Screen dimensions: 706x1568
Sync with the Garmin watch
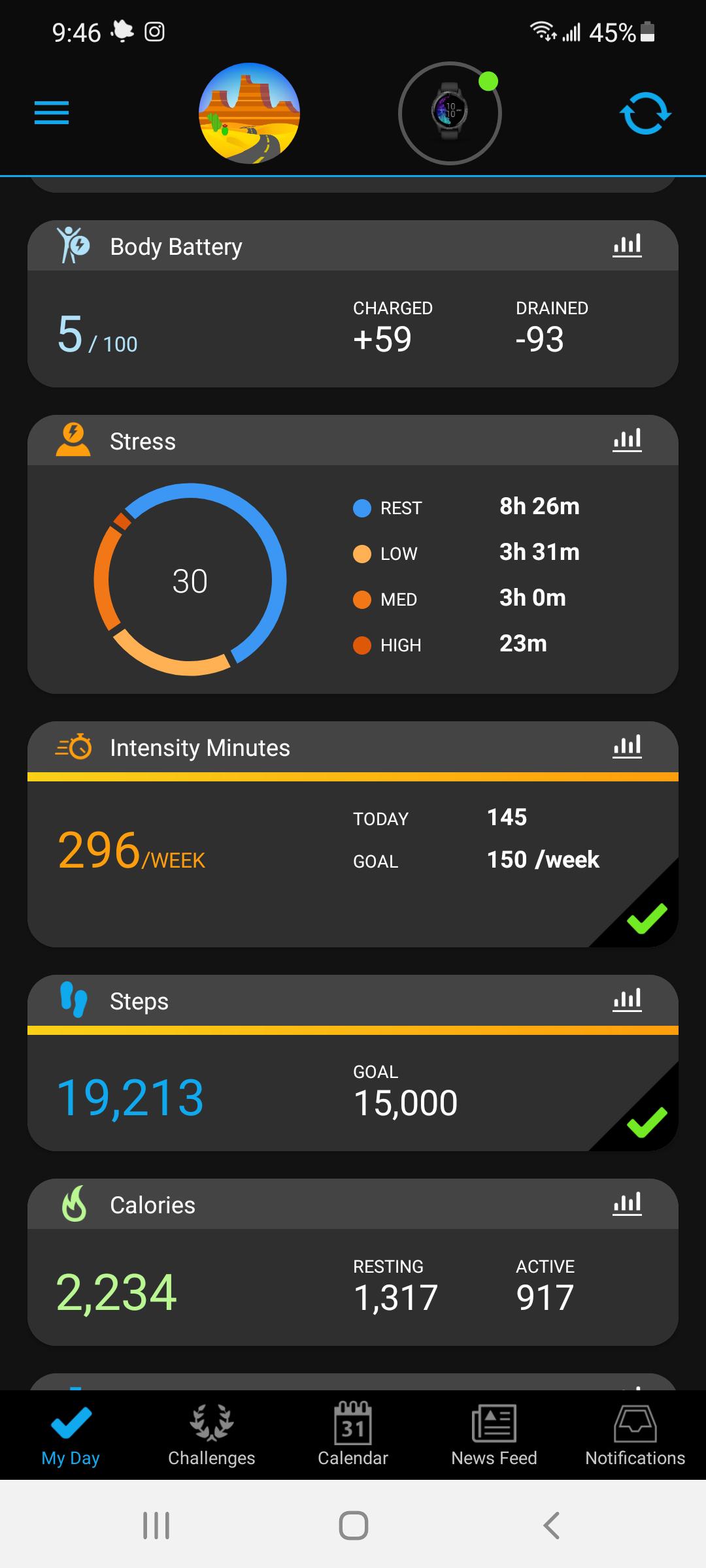pyautogui.click(x=644, y=113)
